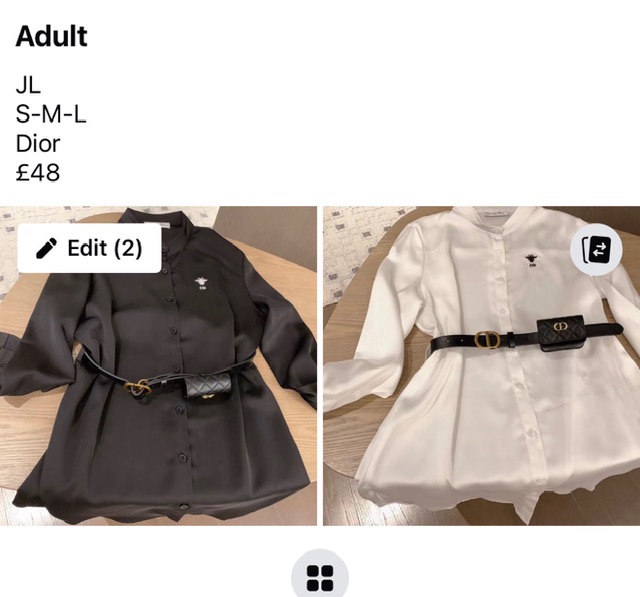Open the swap photos icon on white shirt
This screenshot has width=640, height=597.
(x=596, y=250)
